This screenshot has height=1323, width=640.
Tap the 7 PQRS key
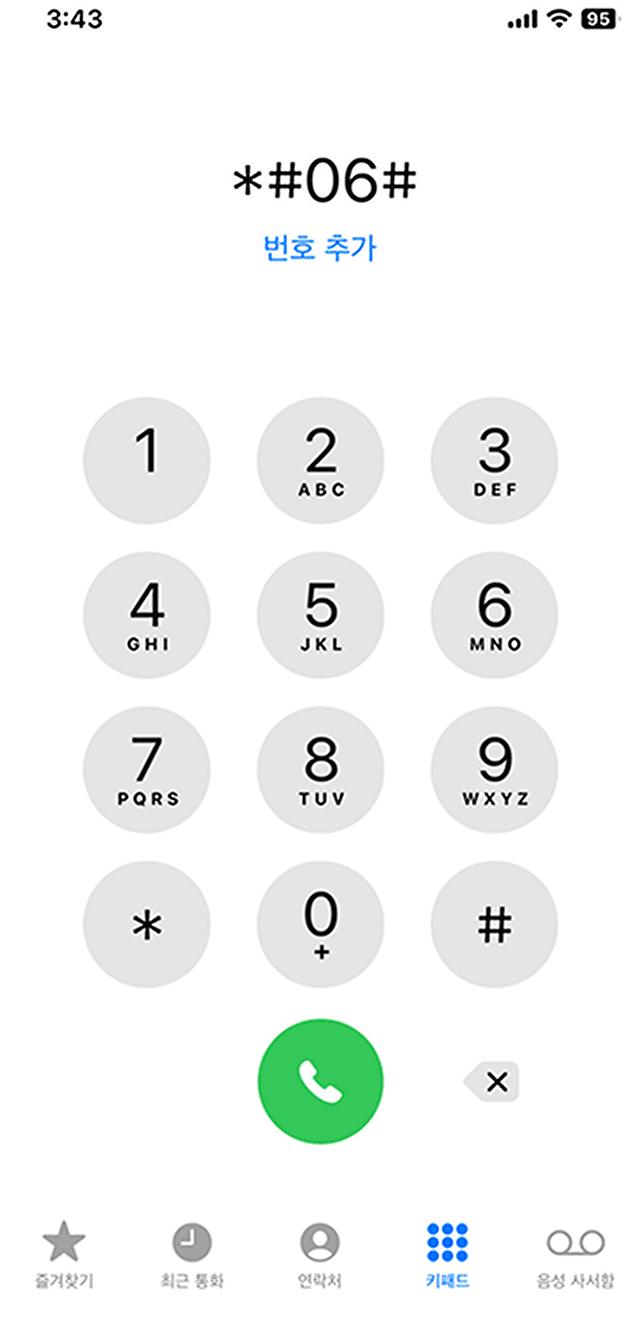(x=147, y=769)
